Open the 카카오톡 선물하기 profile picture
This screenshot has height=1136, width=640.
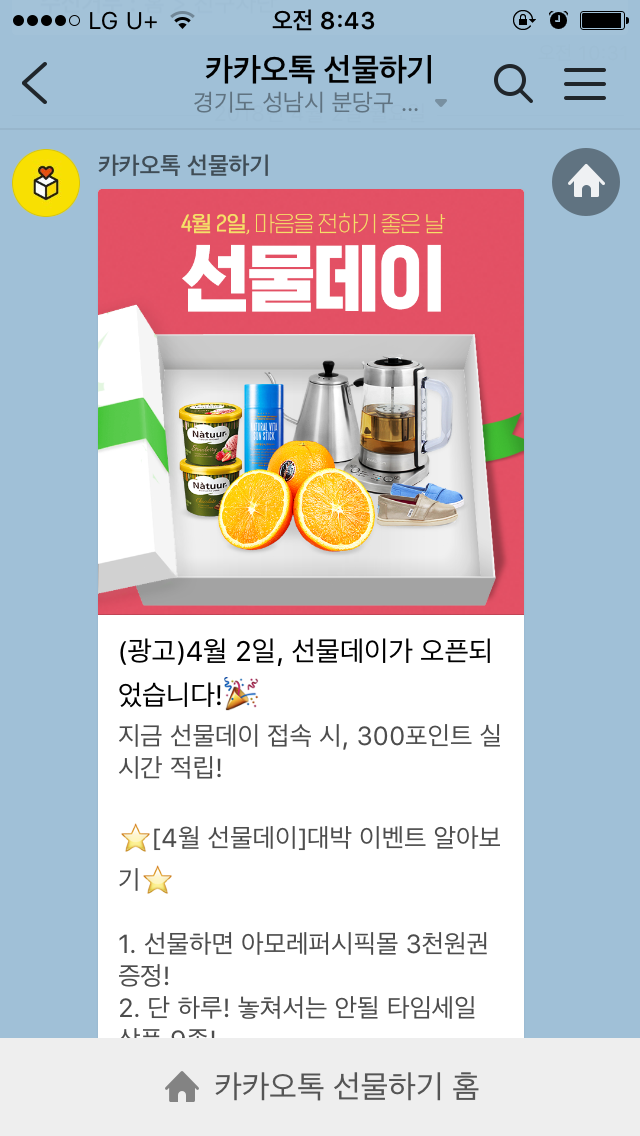[45, 183]
